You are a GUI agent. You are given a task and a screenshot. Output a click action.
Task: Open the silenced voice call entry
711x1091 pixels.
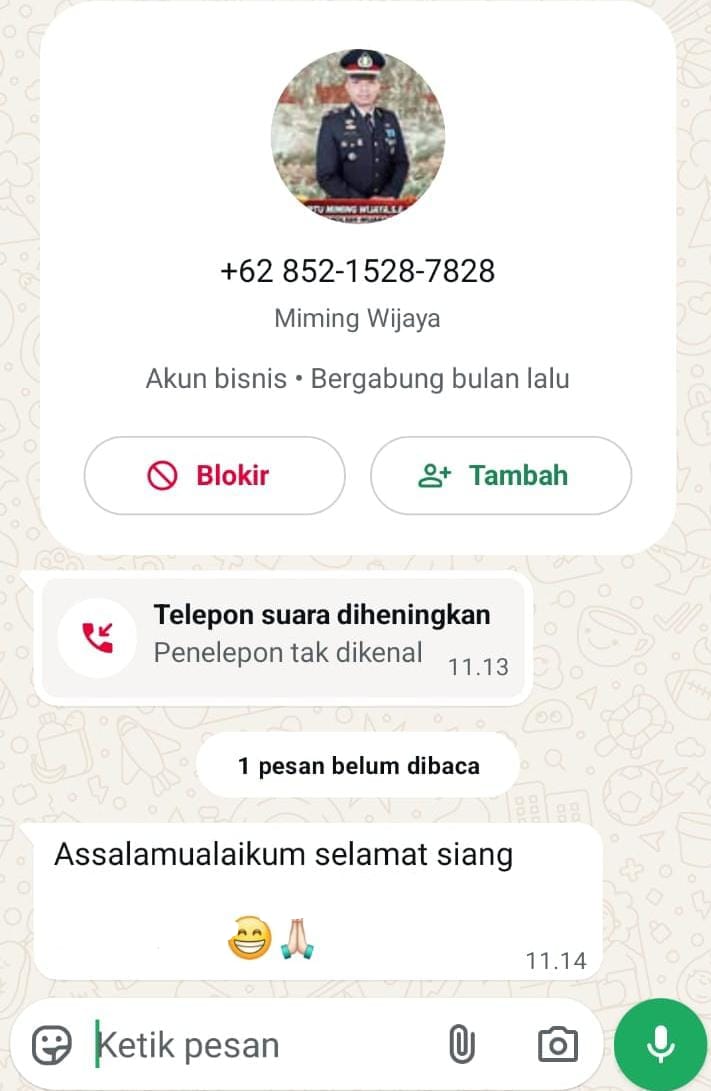point(283,636)
